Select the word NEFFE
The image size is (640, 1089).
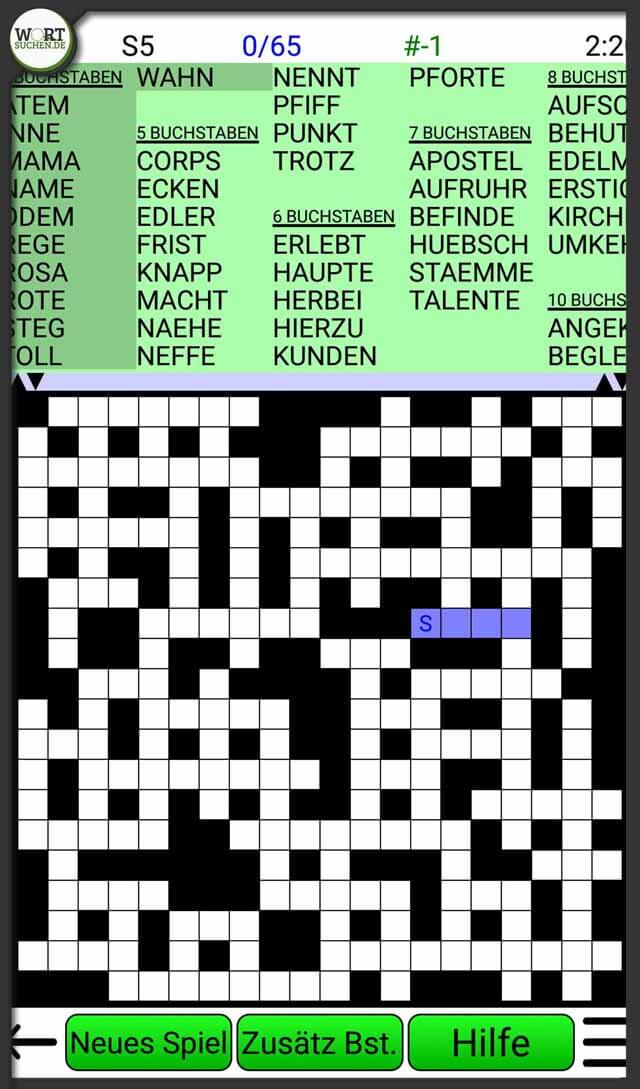176,356
